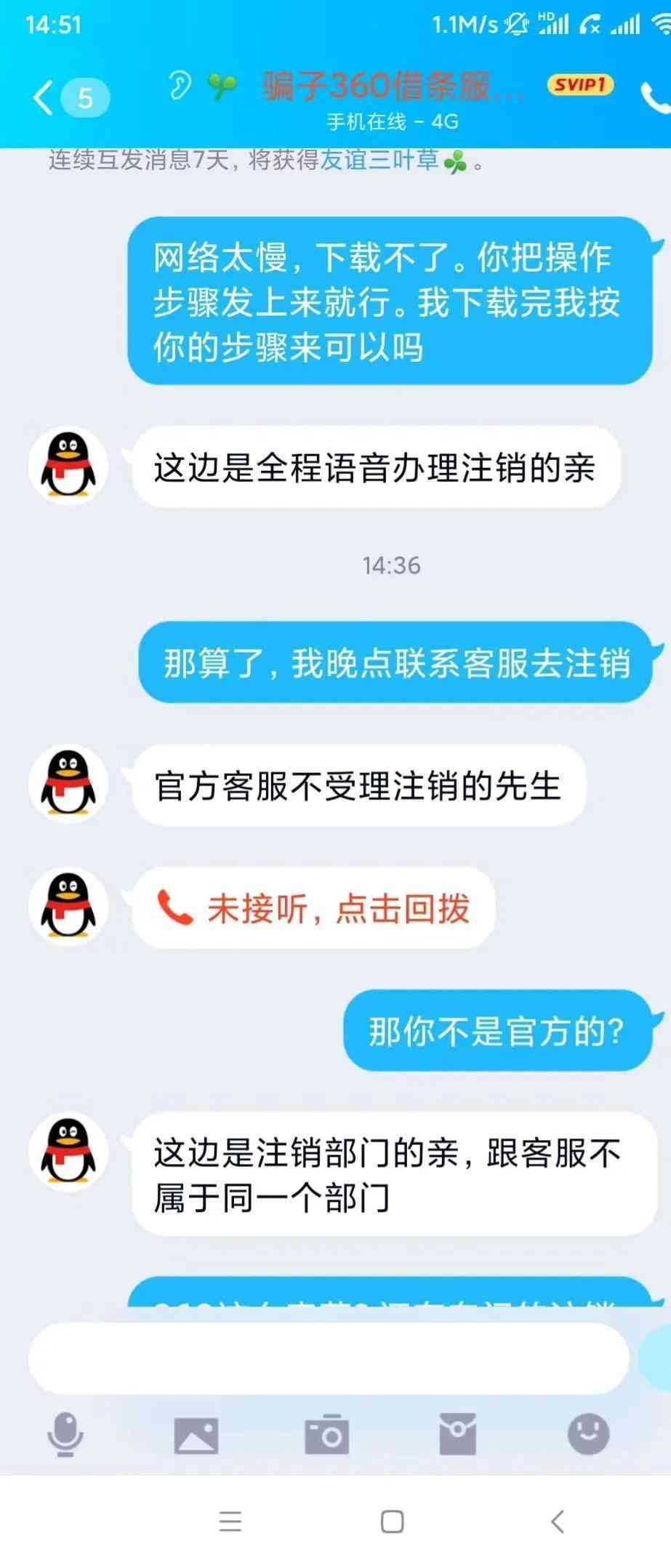671x1568 pixels.
Task: Go to the system home screen
Action: coord(393,1521)
